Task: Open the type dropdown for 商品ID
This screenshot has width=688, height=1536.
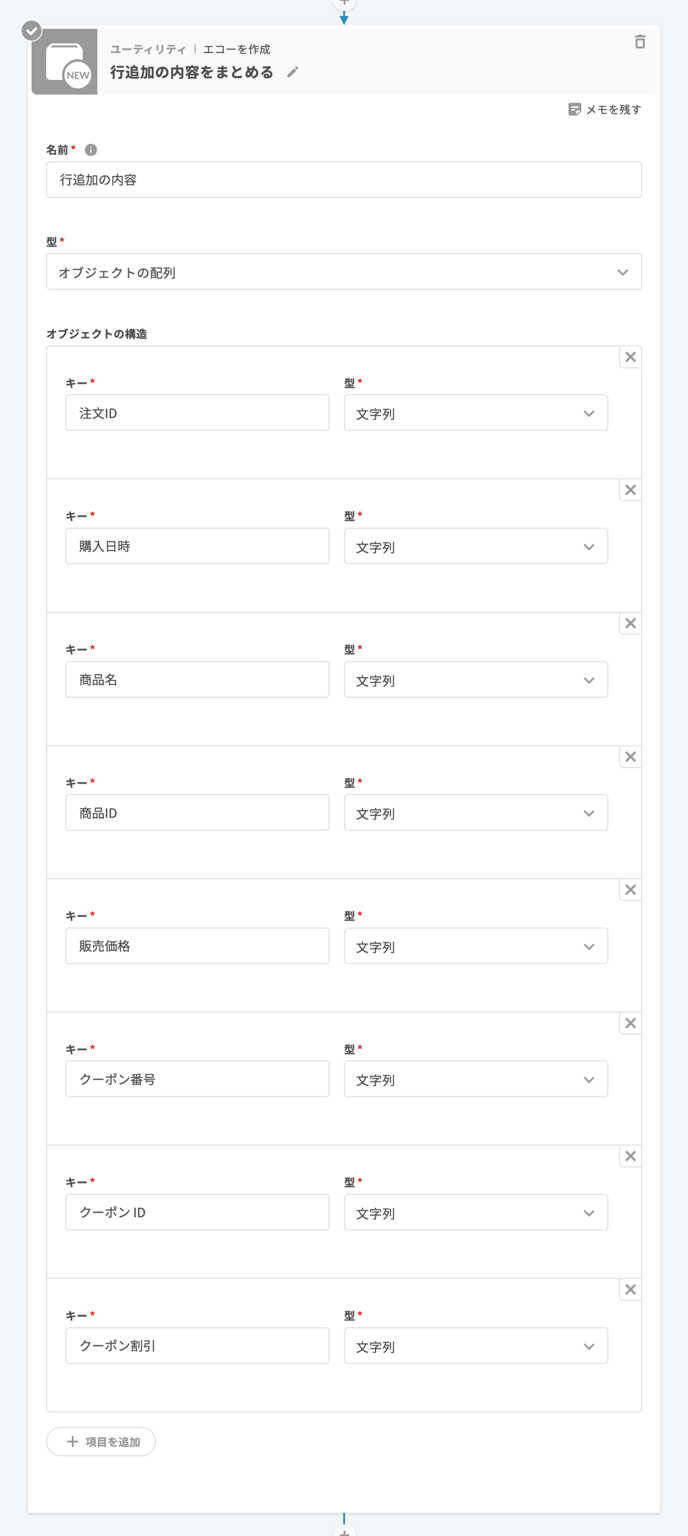Action: (475, 813)
